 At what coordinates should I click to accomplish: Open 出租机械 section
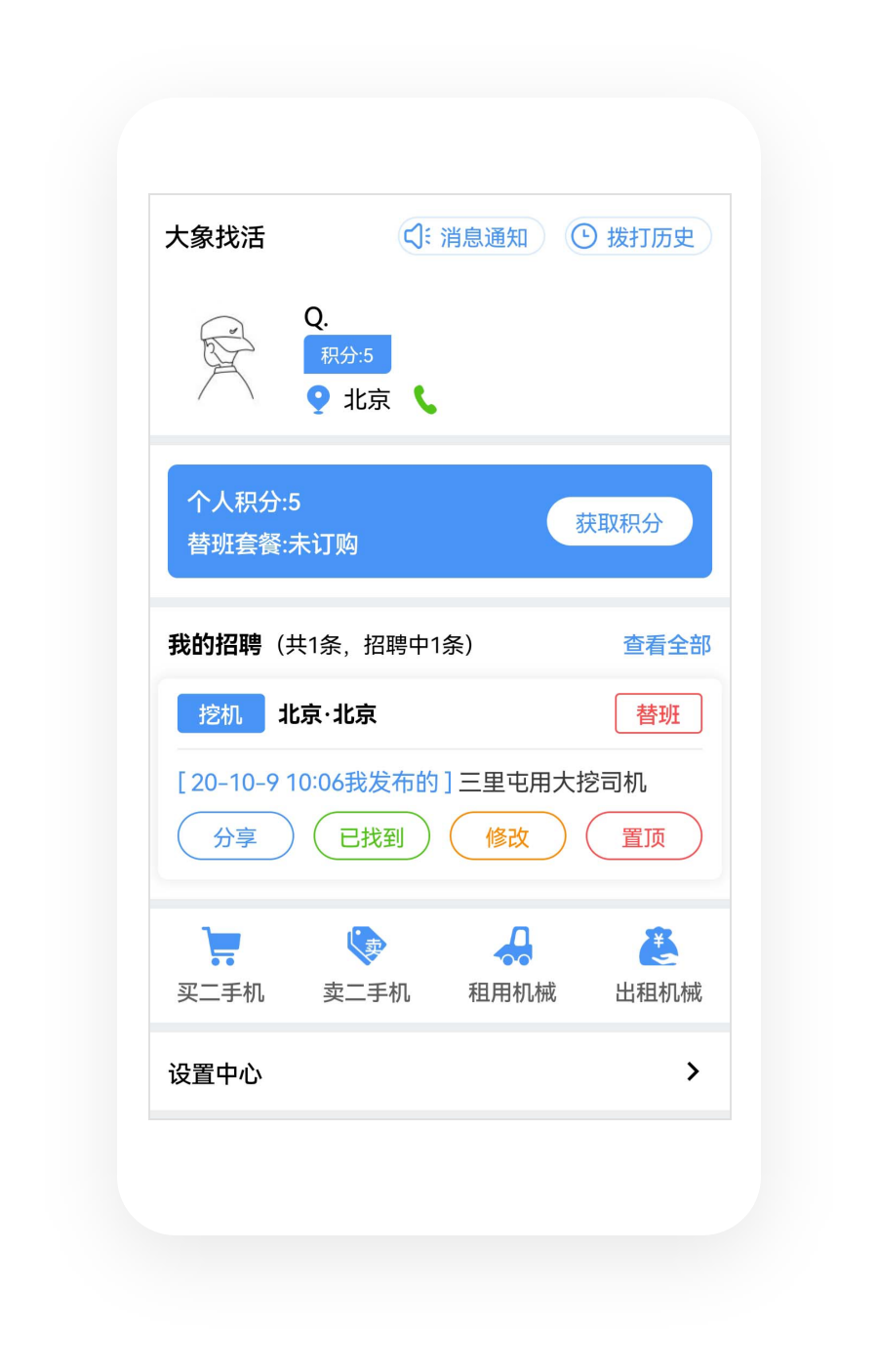pyautogui.click(x=658, y=965)
